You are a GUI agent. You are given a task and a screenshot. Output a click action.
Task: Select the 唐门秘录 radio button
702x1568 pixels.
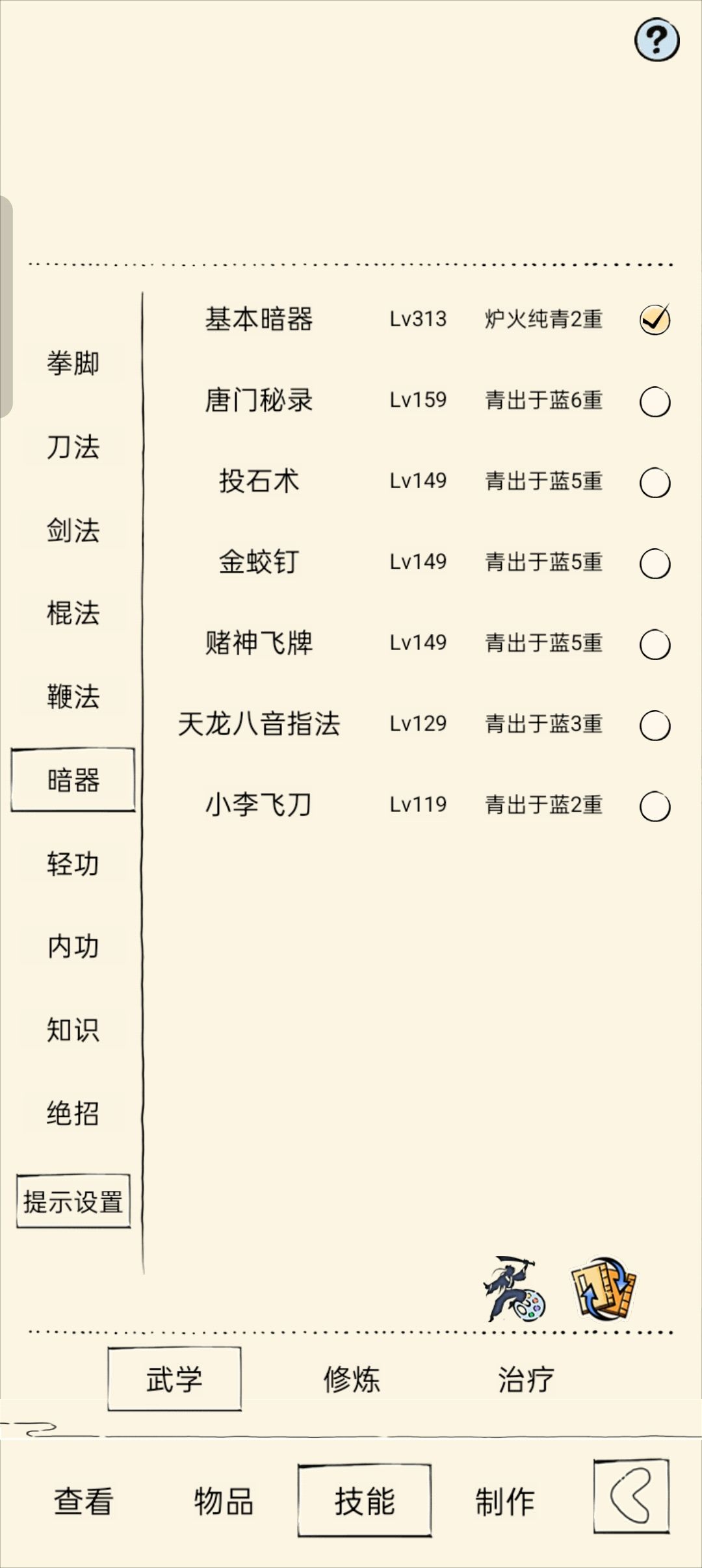[656, 402]
